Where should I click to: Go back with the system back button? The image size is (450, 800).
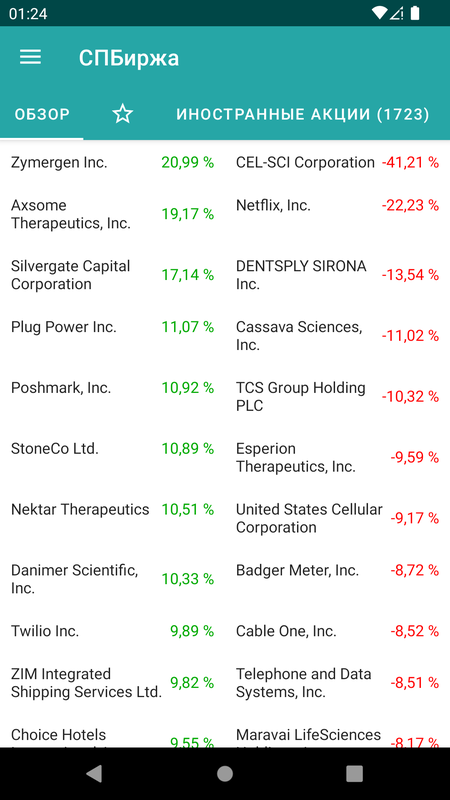click(94, 773)
